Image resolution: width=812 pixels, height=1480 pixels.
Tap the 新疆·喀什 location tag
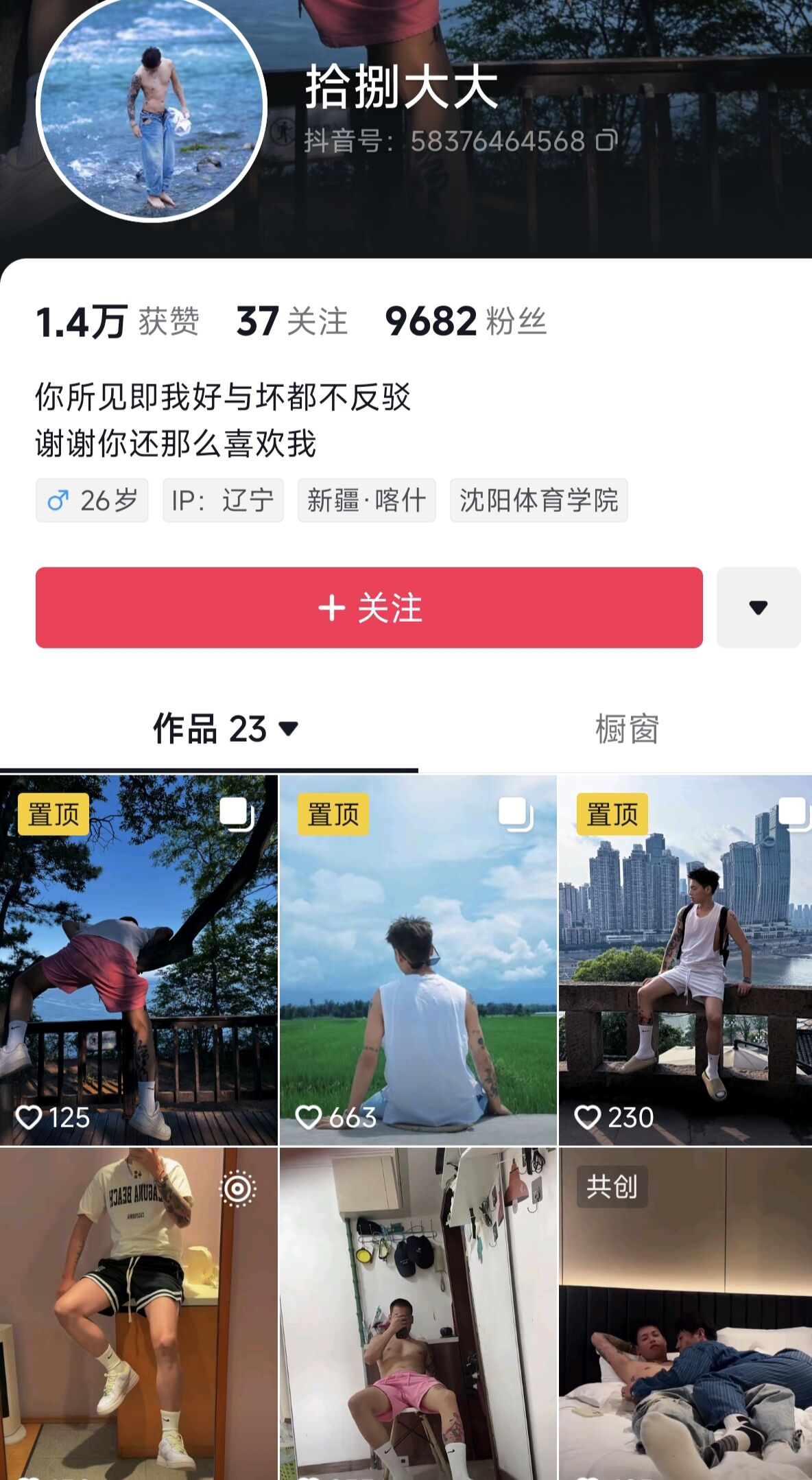pyautogui.click(x=366, y=500)
